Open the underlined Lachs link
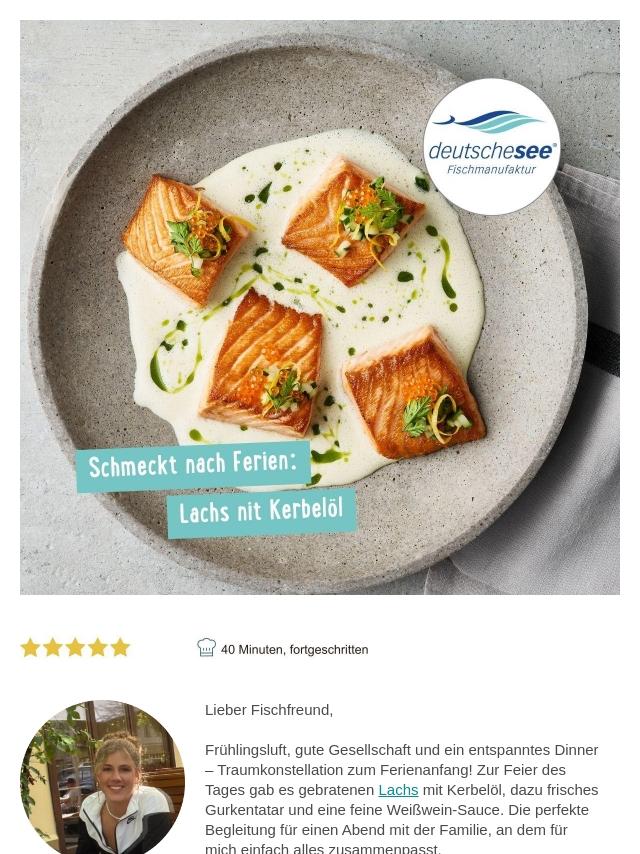The image size is (640, 854). tap(398, 790)
